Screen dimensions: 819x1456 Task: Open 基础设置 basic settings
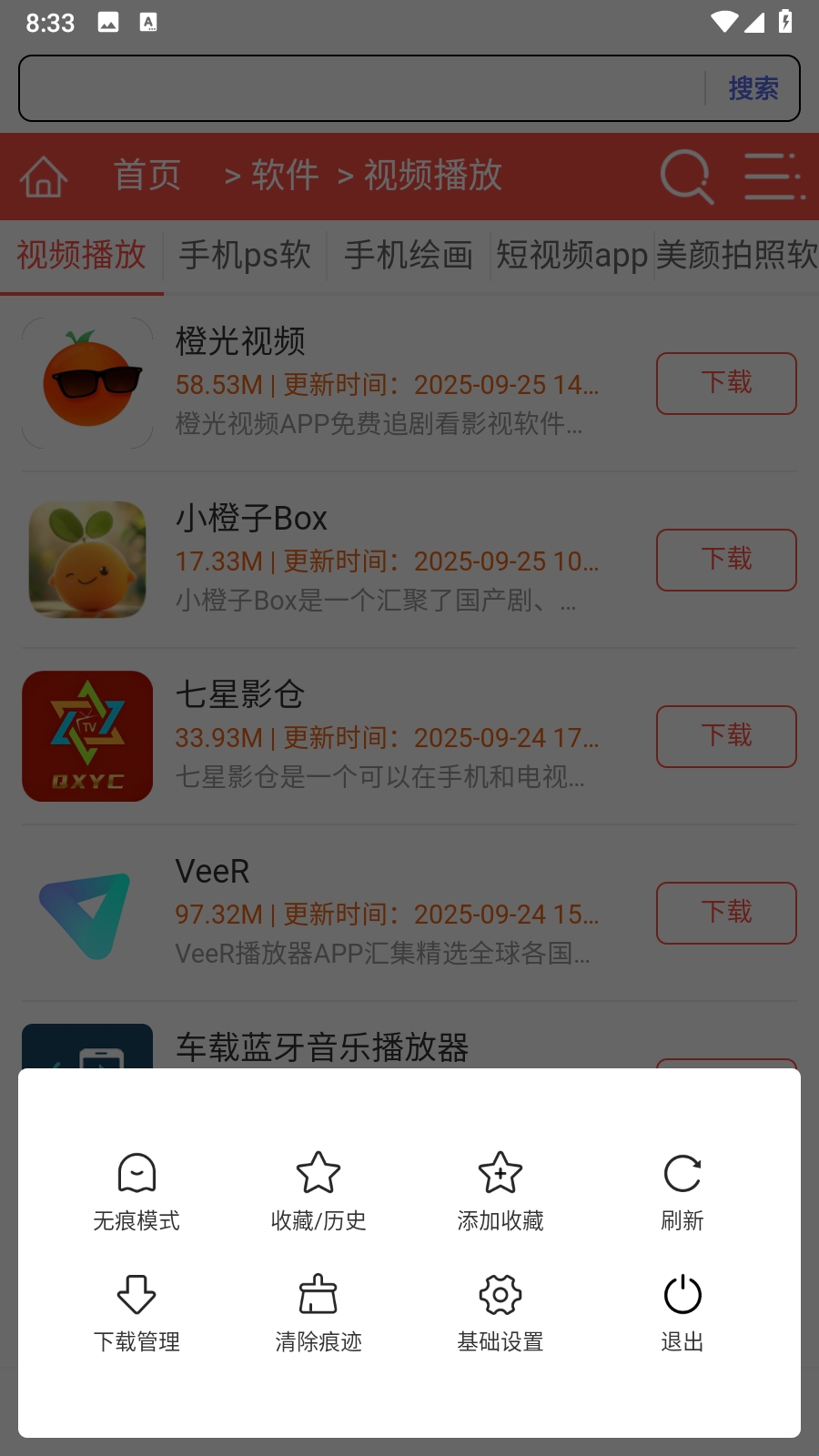pyautogui.click(x=500, y=1314)
